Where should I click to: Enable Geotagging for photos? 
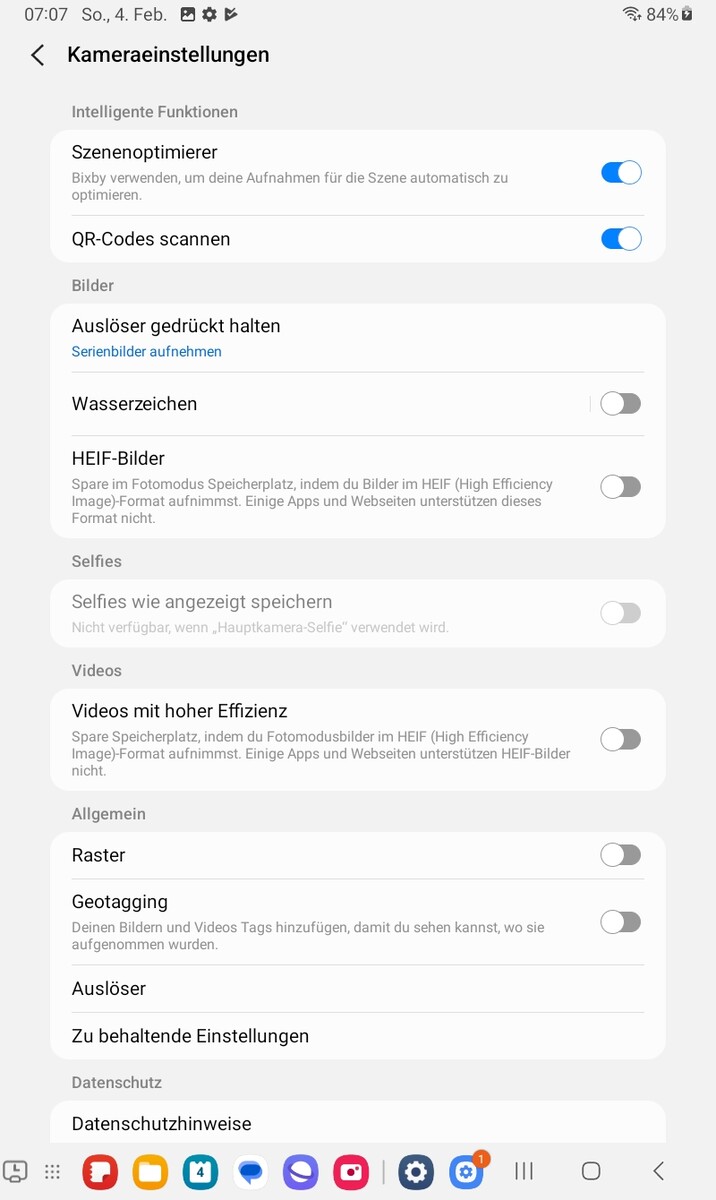[x=620, y=922]
